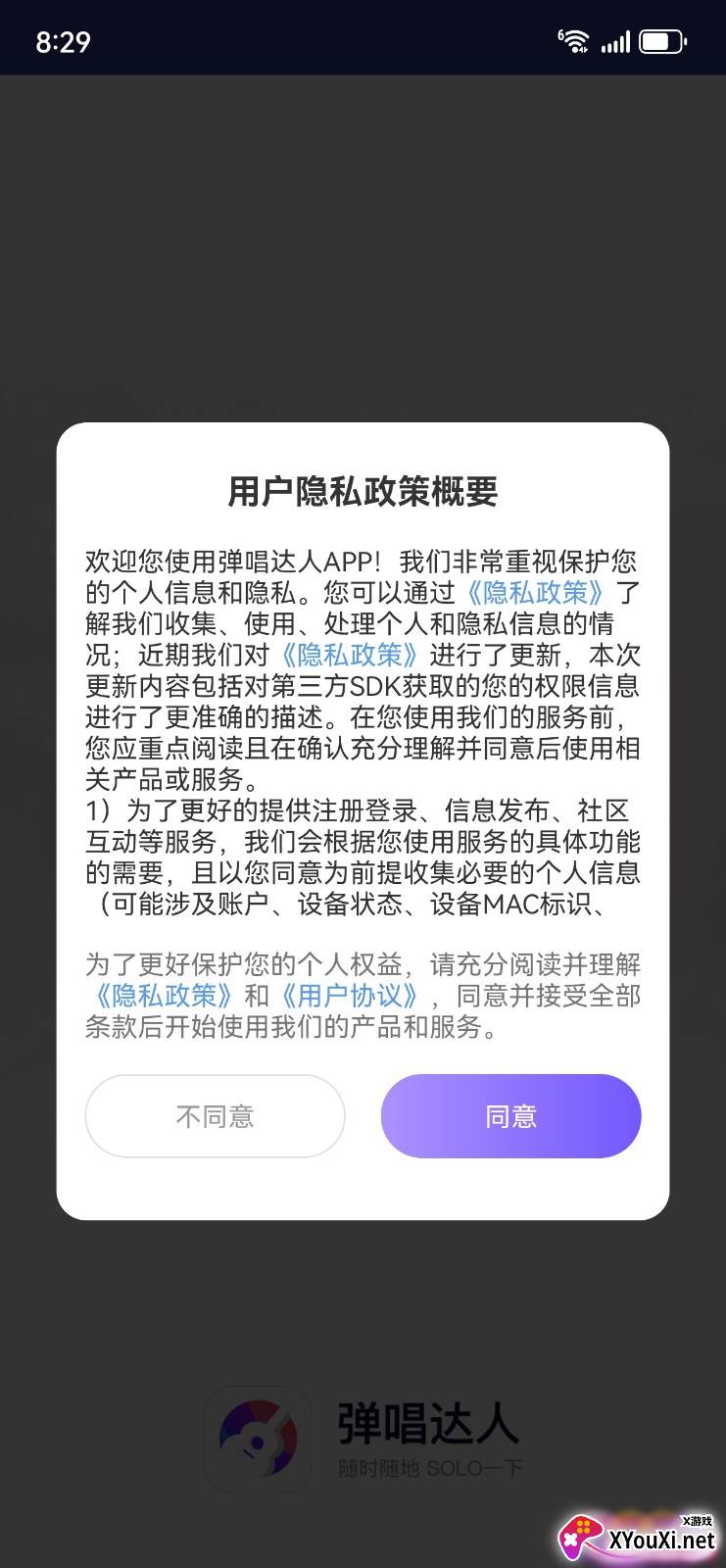
Task: Tap the 同意 button to agree
Action: click(x=510, y=1116)
